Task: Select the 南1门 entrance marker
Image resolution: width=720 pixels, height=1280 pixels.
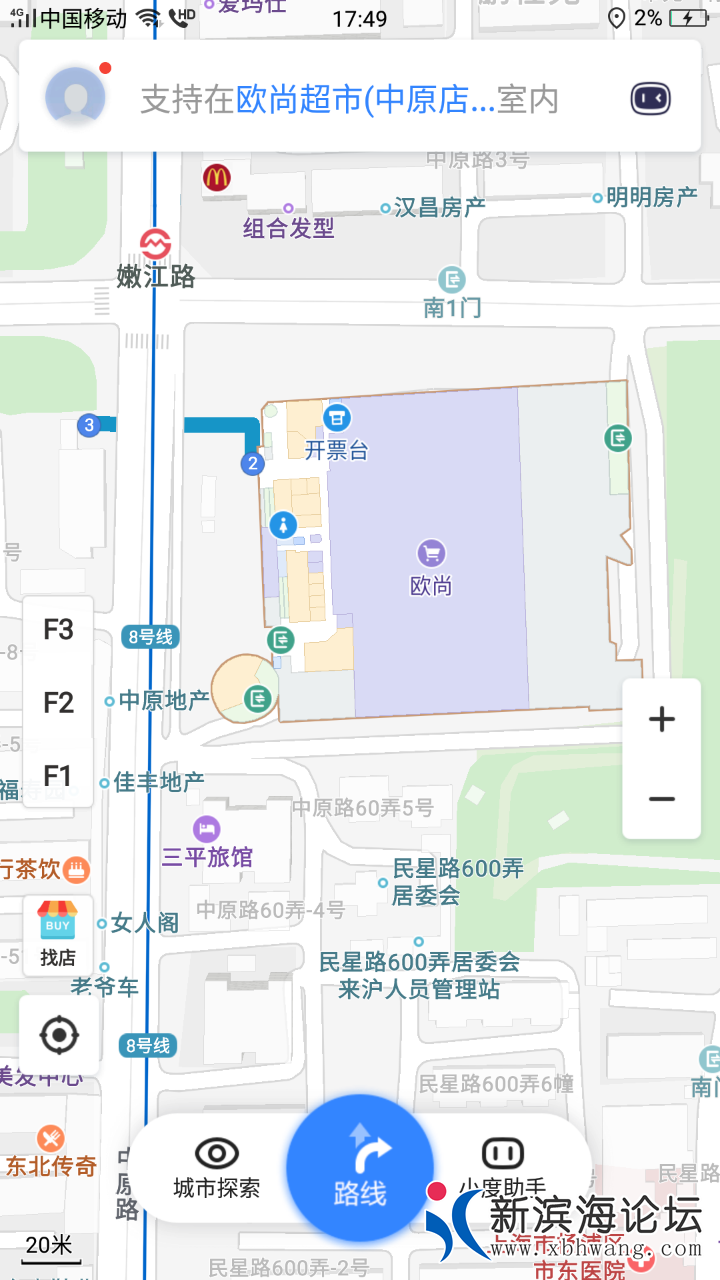Action: pyautogui.click(x=454, y=278)
